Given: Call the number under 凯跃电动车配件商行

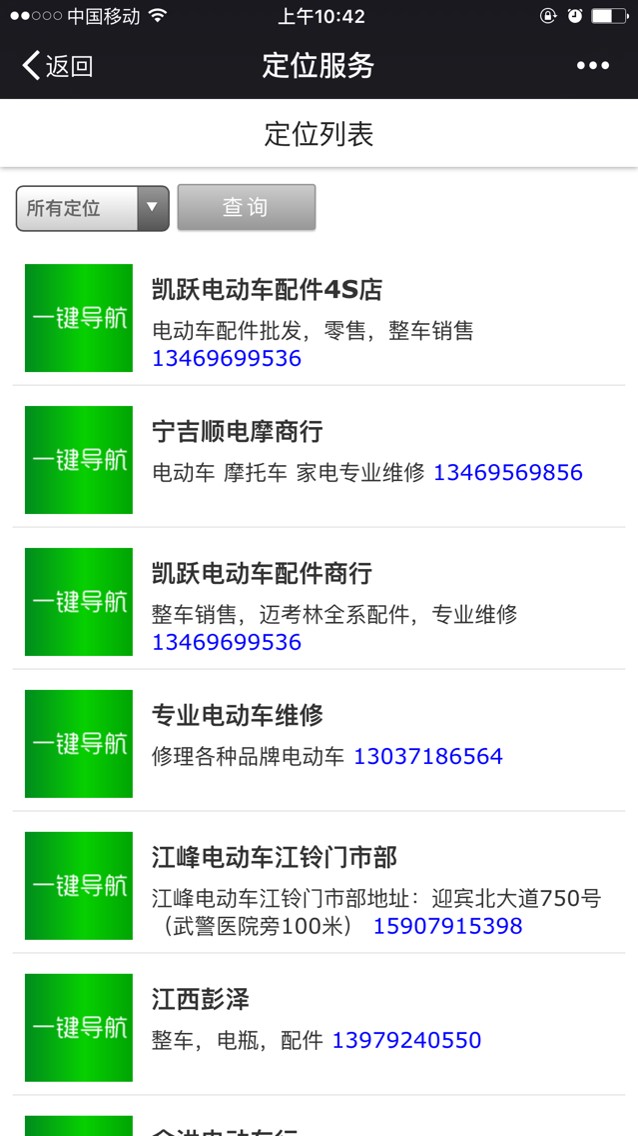Looking at the screenshot, I should click(226, 642).
